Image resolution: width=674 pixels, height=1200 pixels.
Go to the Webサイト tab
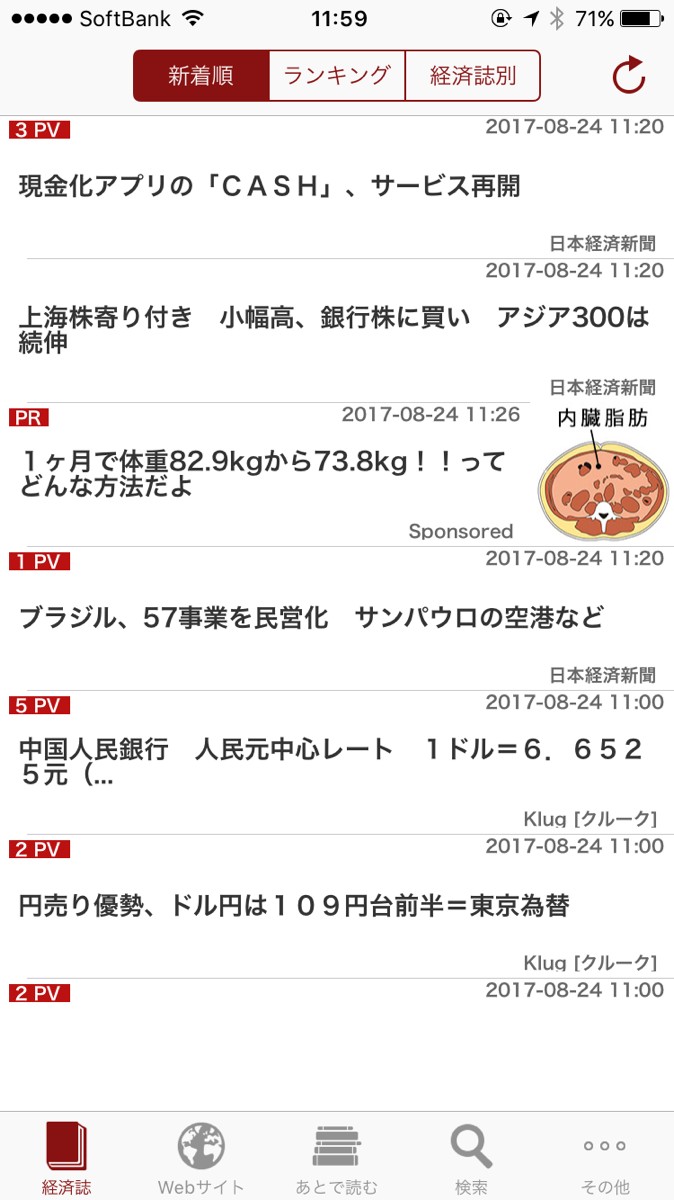click(201, 1158)
